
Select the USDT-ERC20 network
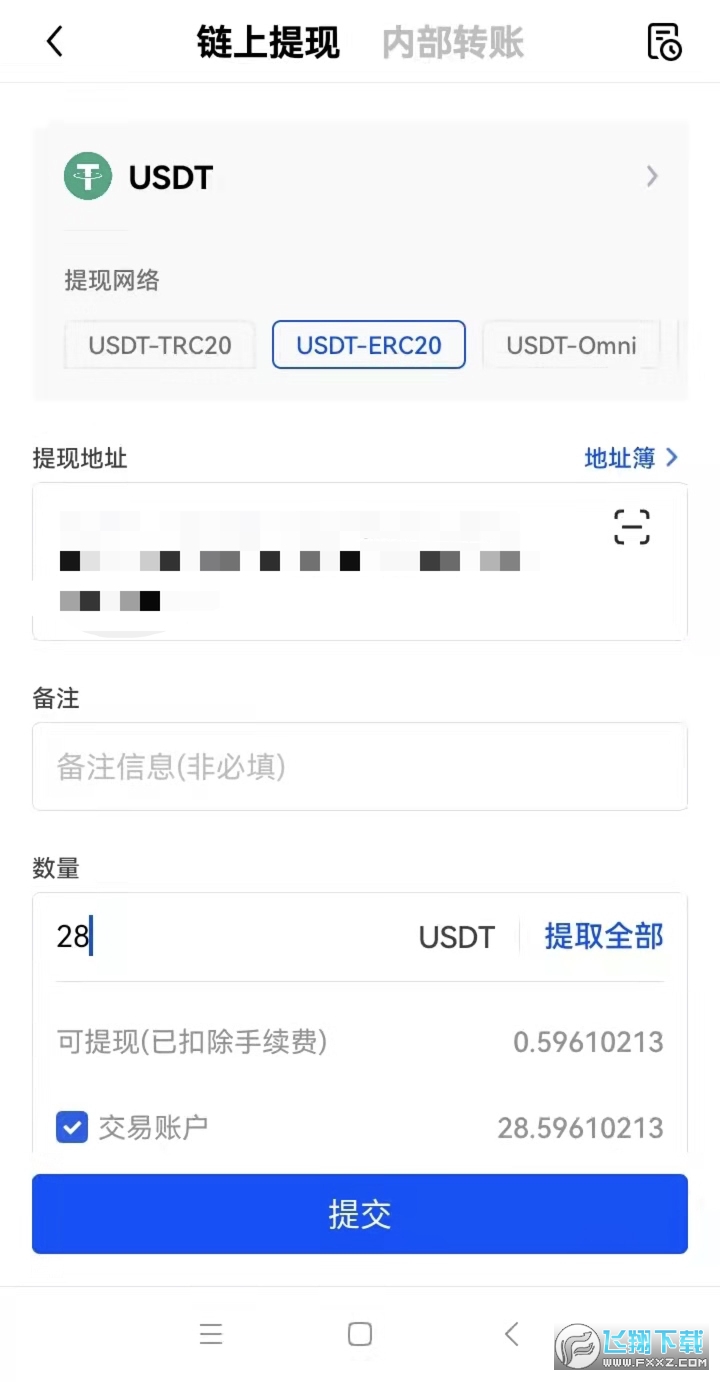[x=368, y=346]
